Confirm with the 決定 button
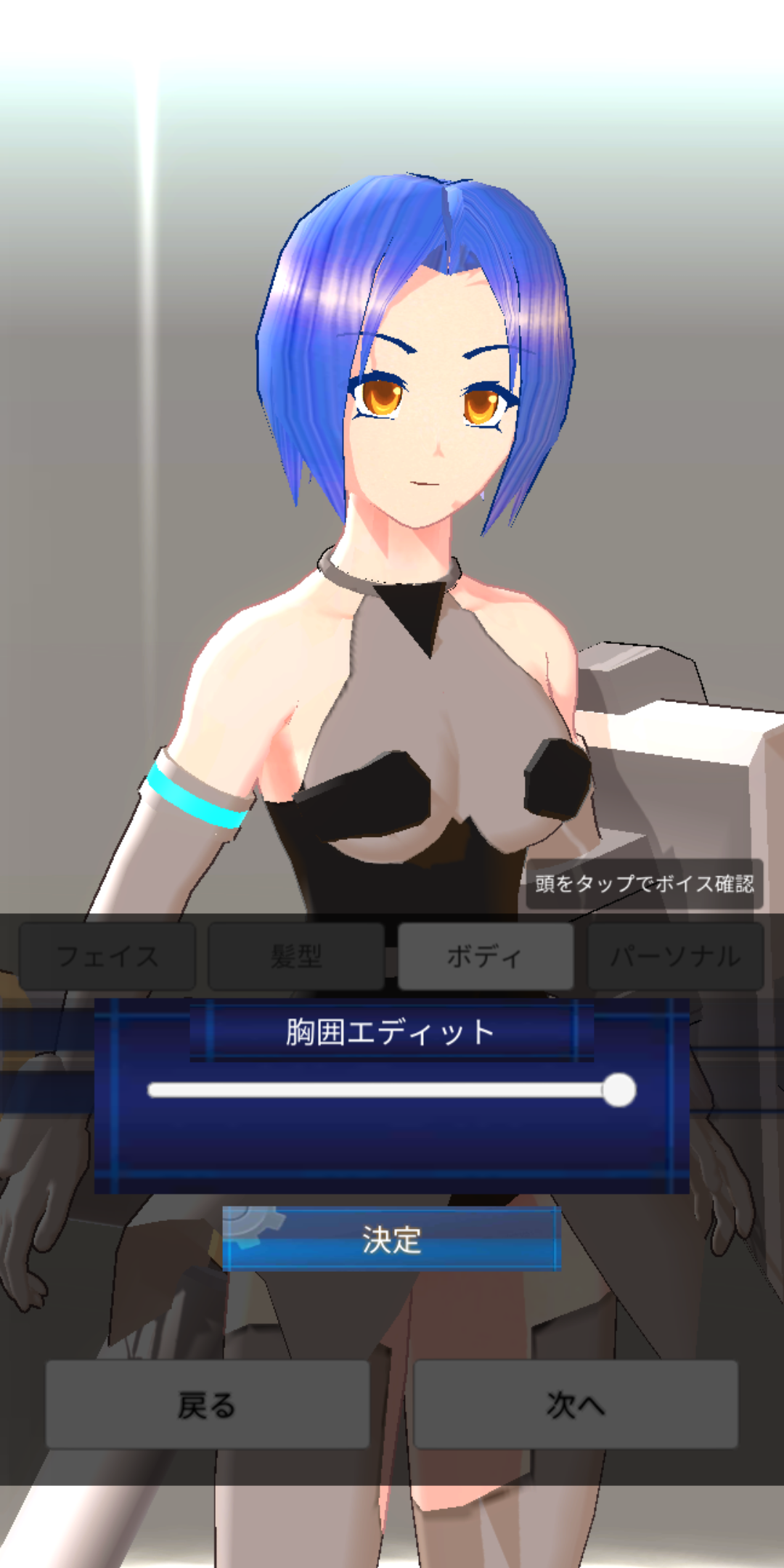 point(391,1239)
